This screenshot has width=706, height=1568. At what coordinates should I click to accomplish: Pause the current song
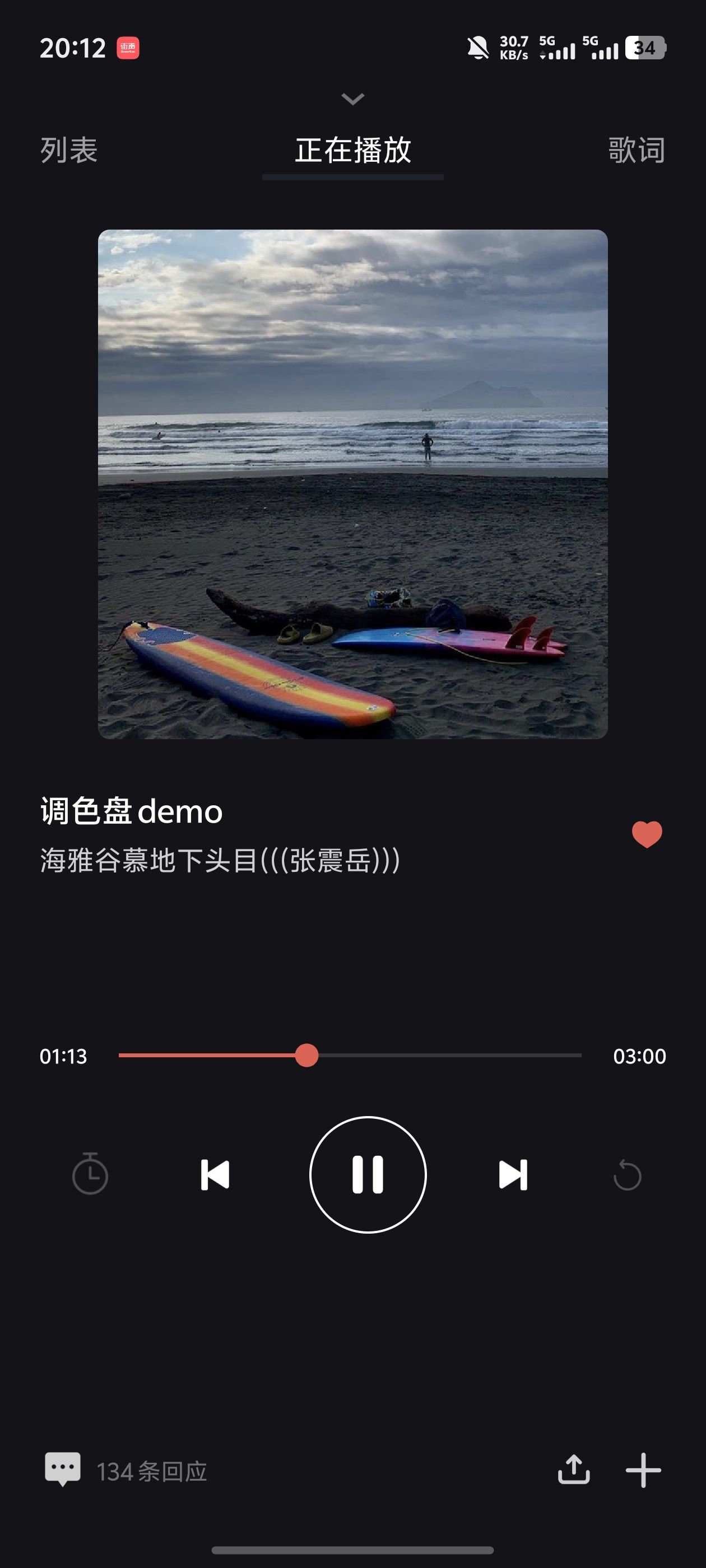tap(368, 1174)
